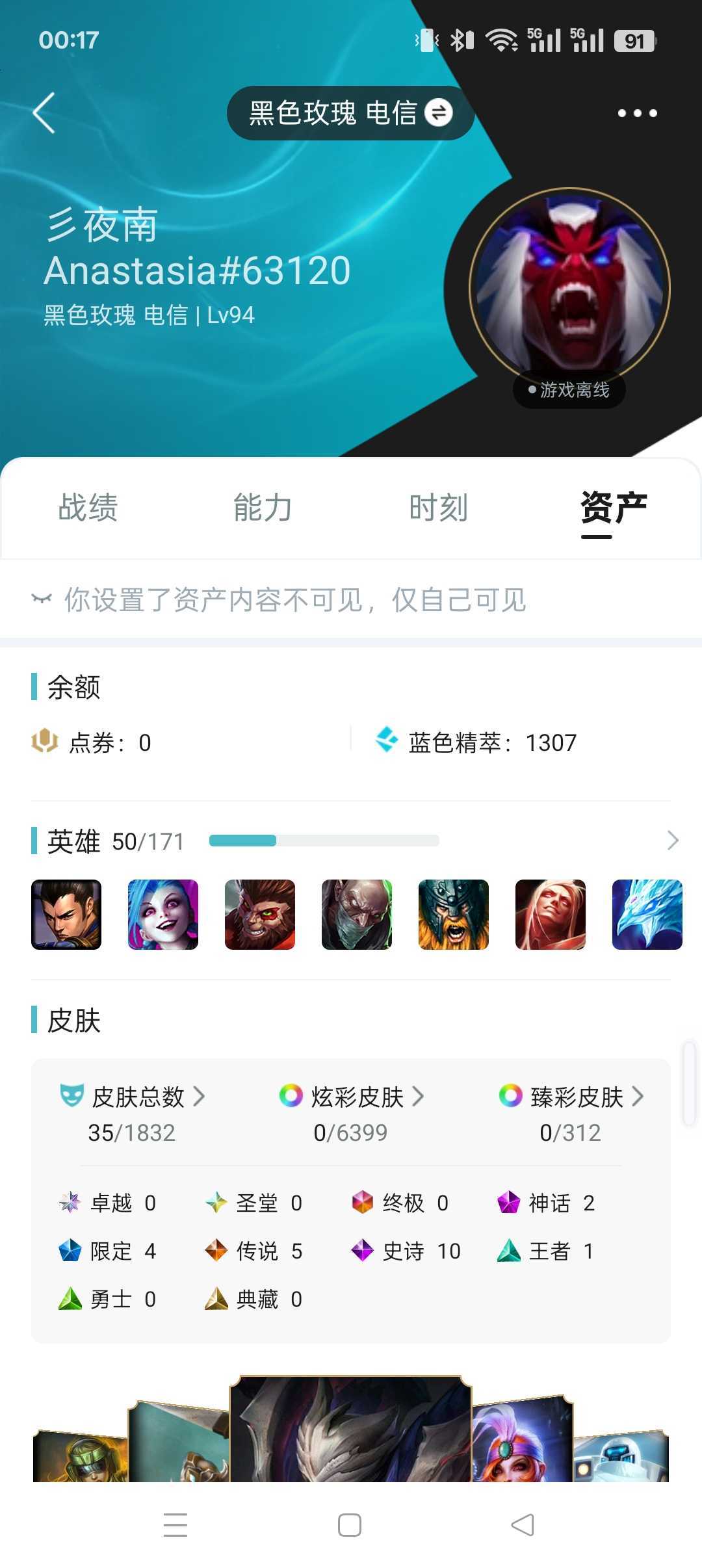Select the 资产 tab
The height and width of the screenshot is (1568, 702).
[614, 508]
